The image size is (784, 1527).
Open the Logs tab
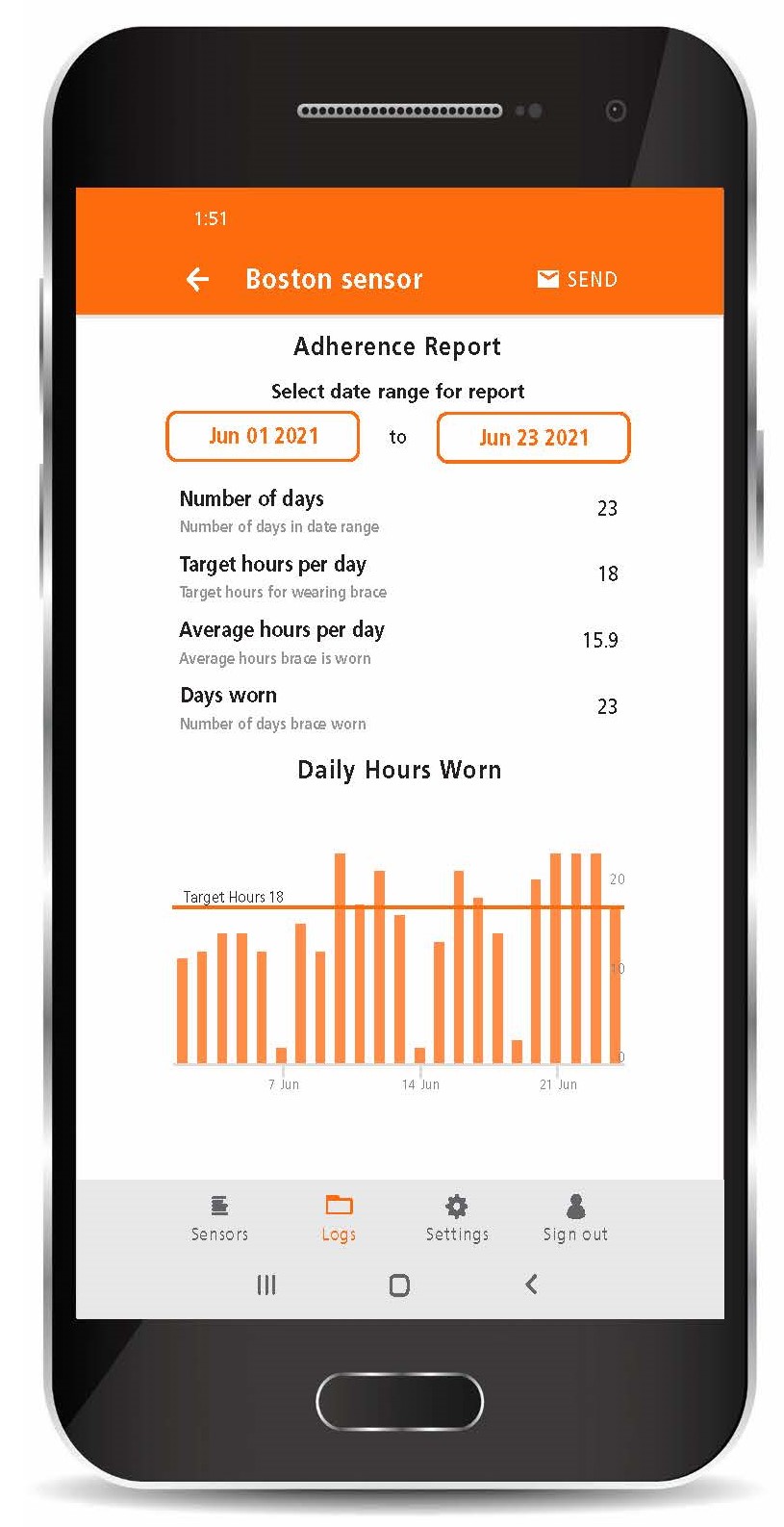tap(339, 1219)
